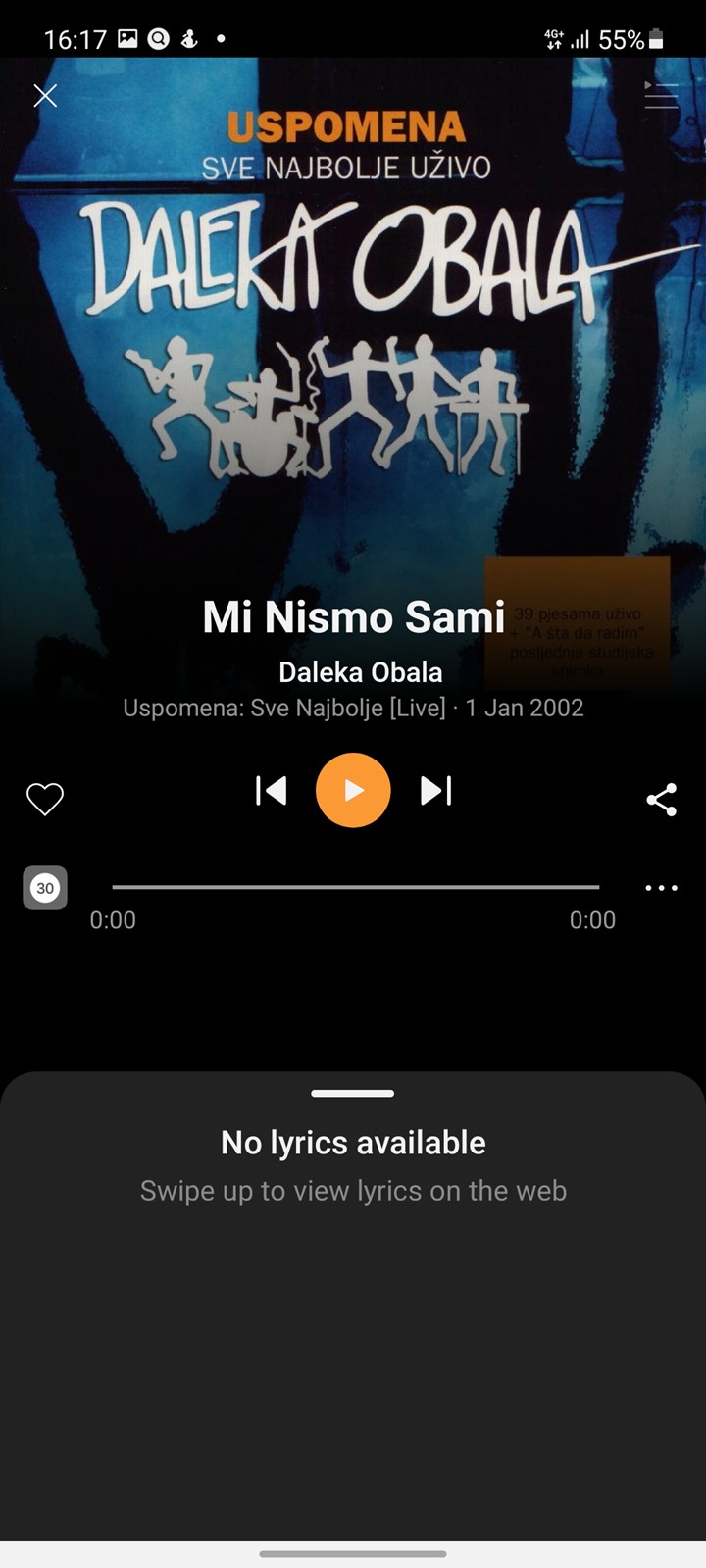Image resolution: width=706 pixels, height=1568 pixels.
Task: Play the song Mi Nismo Sami
Action: pyautogui.click(x=353, y=790)
